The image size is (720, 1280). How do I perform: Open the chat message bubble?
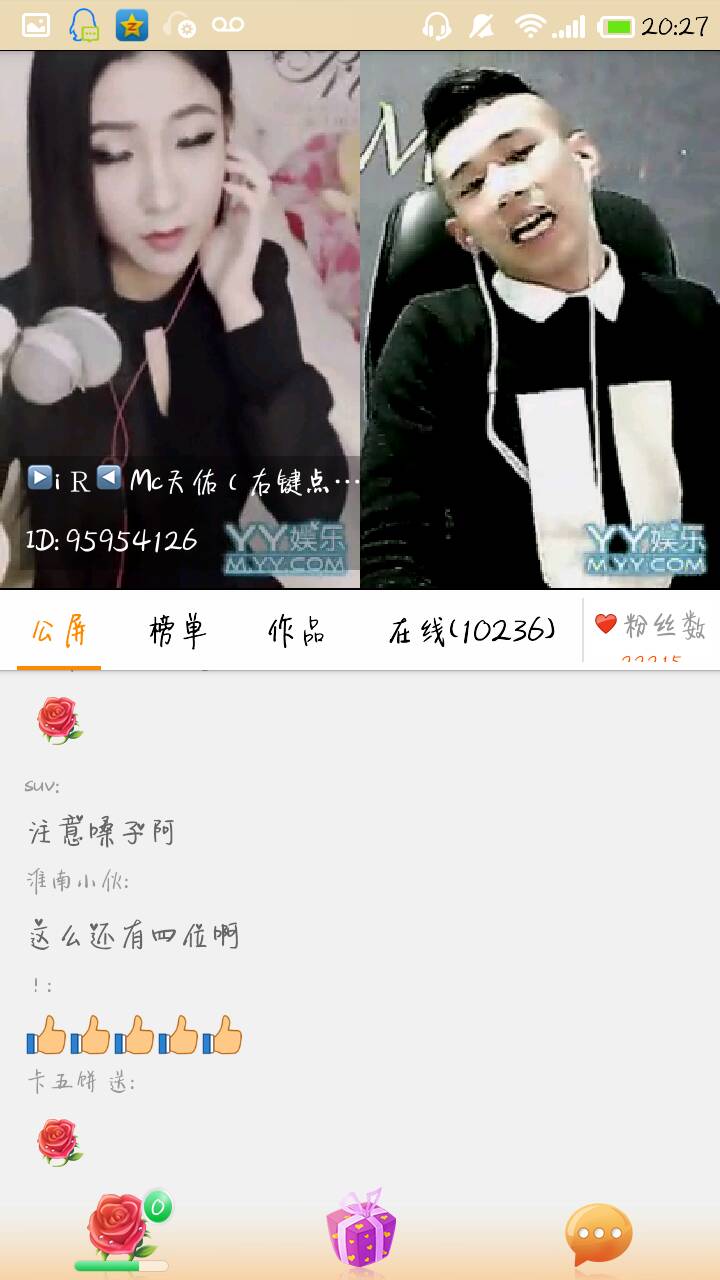tap(598, 1233)
